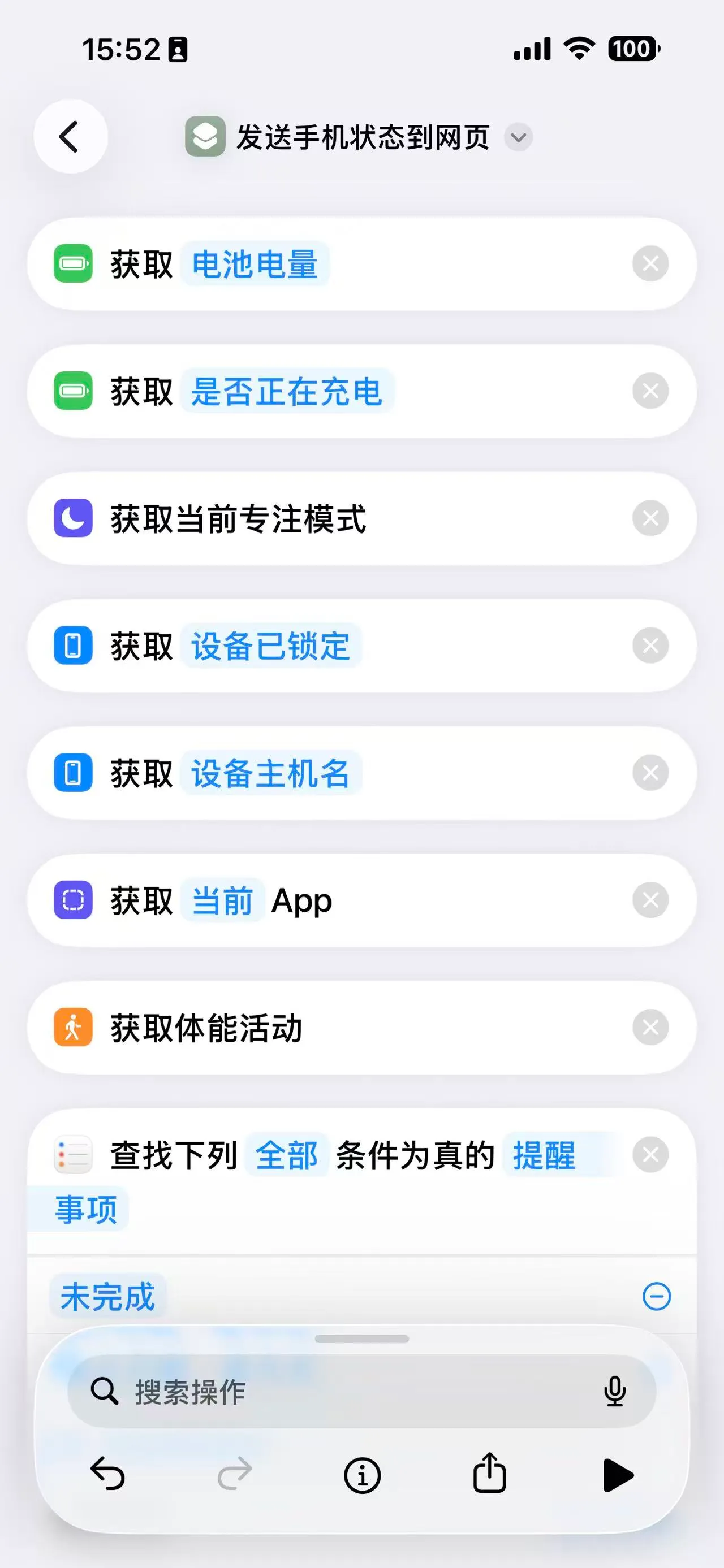Change the 设备已锁定 parameter
The width and height of the screenshot is (724, 1568).
tap(270, 645)
